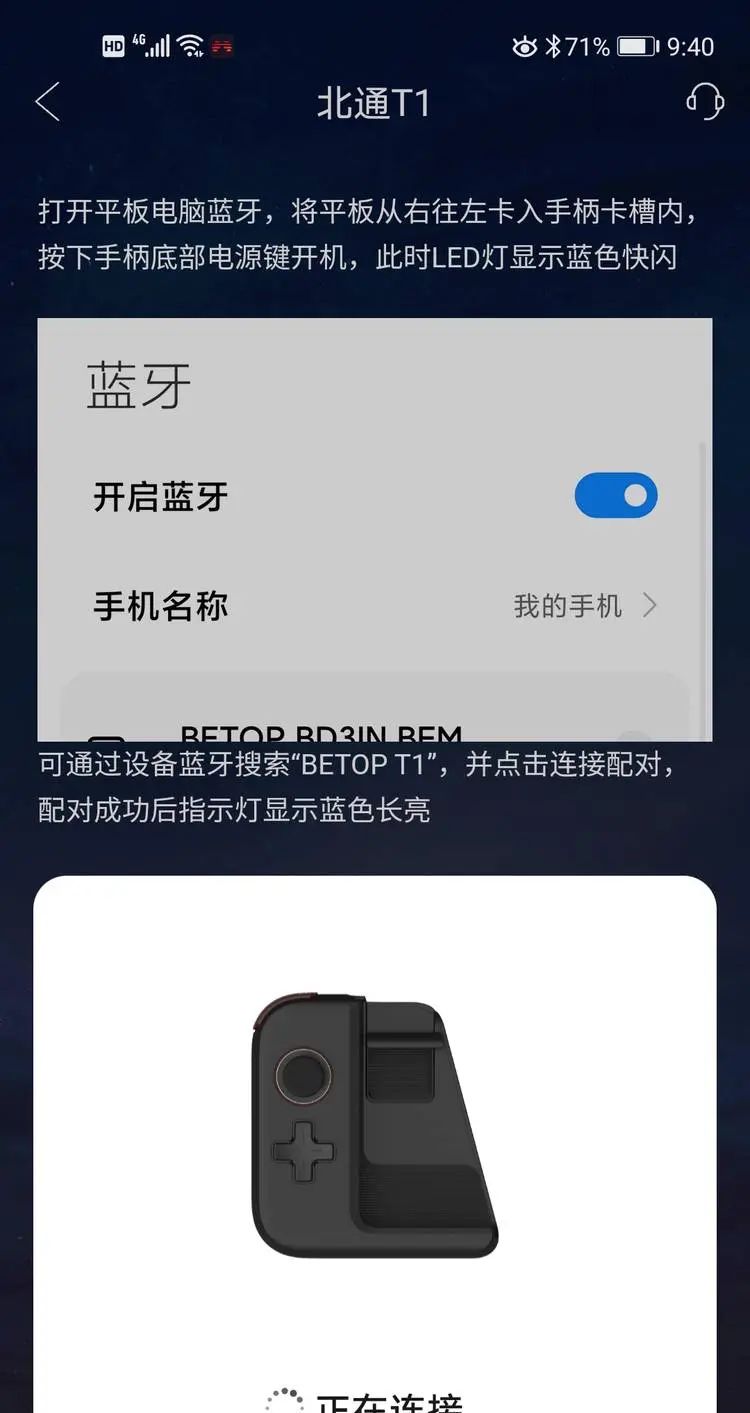750x1413 pixels.
Task: Go back from the 北通T1 page
Action: click(47, 102)
